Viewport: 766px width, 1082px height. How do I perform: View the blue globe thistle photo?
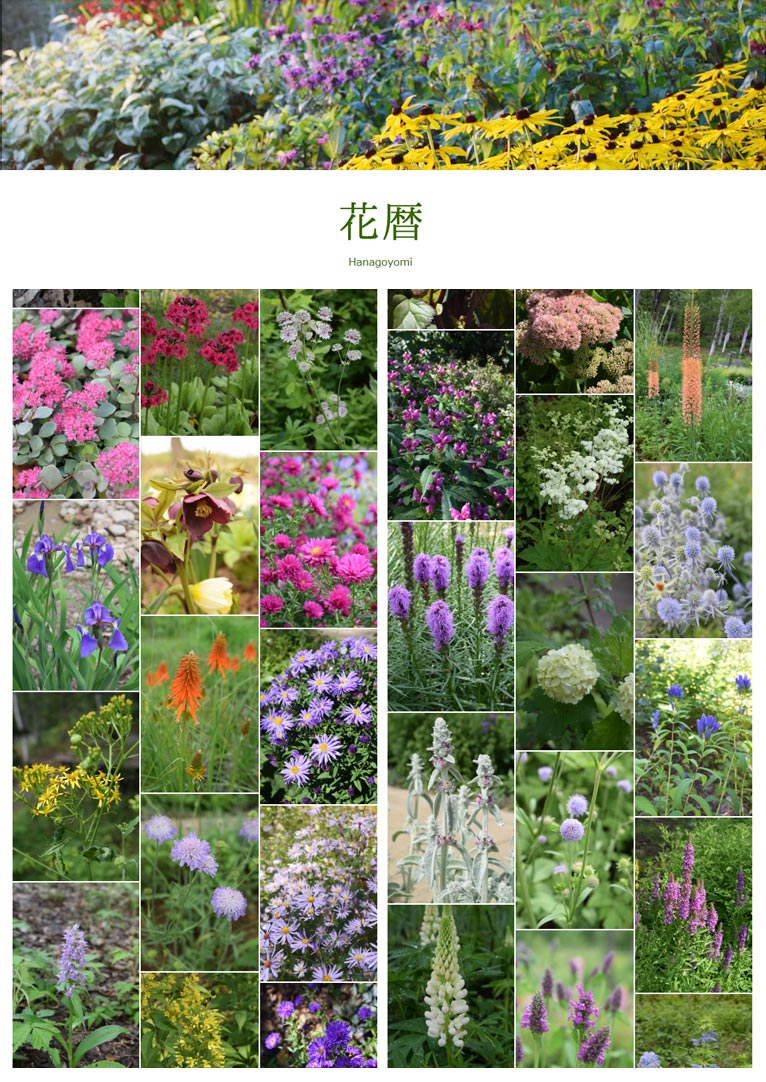(693, 549)
